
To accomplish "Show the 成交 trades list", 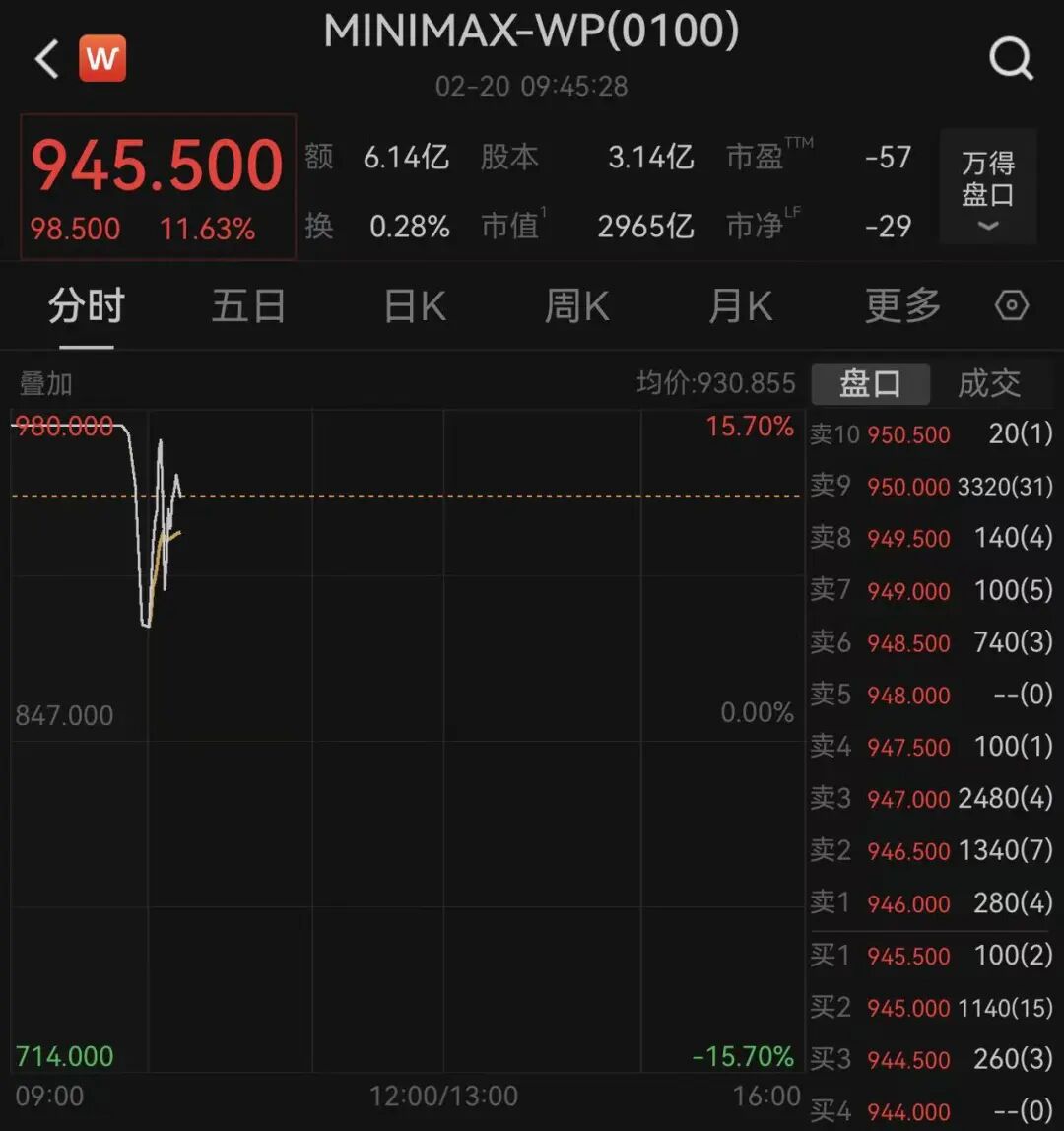I will tap(989, 383).
